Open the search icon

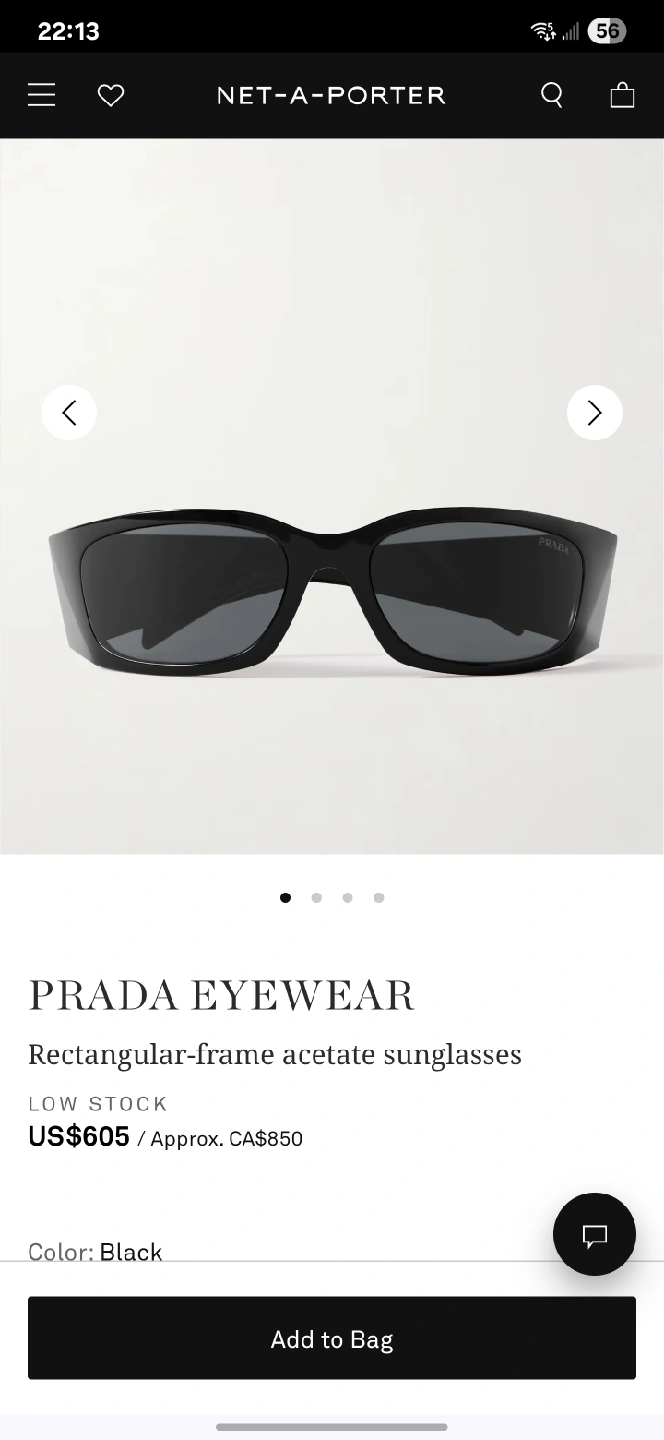point(552,95)
